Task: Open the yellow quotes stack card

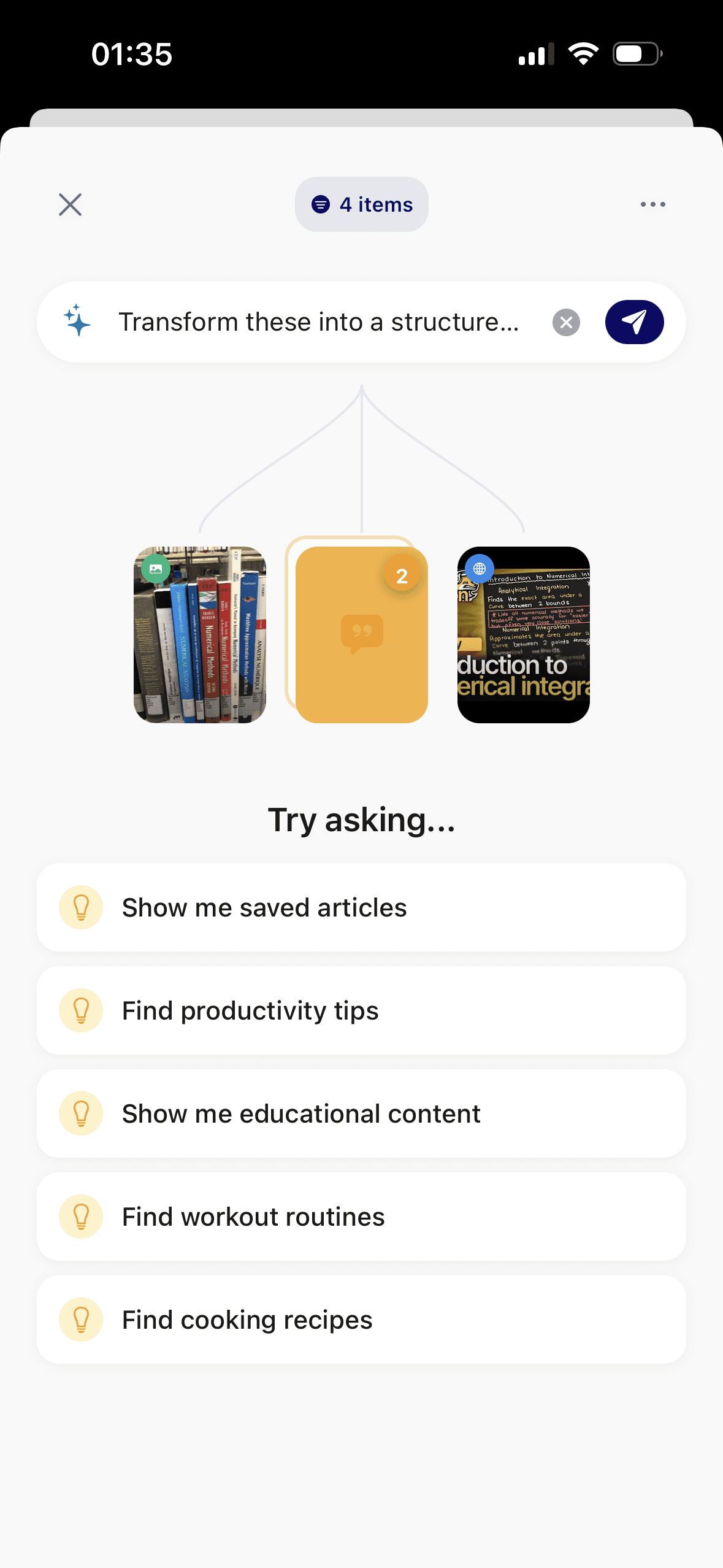Action: 362,635
